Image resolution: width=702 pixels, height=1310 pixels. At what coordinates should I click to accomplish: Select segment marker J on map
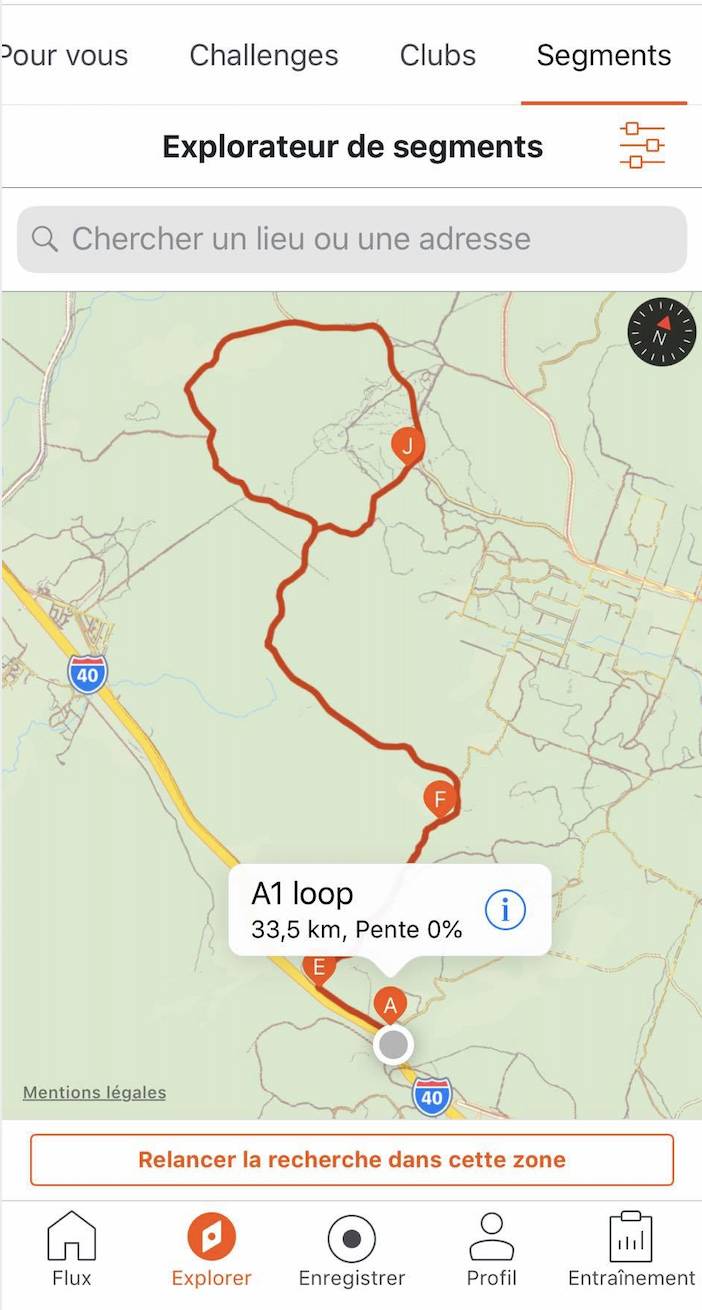point(407,445)
